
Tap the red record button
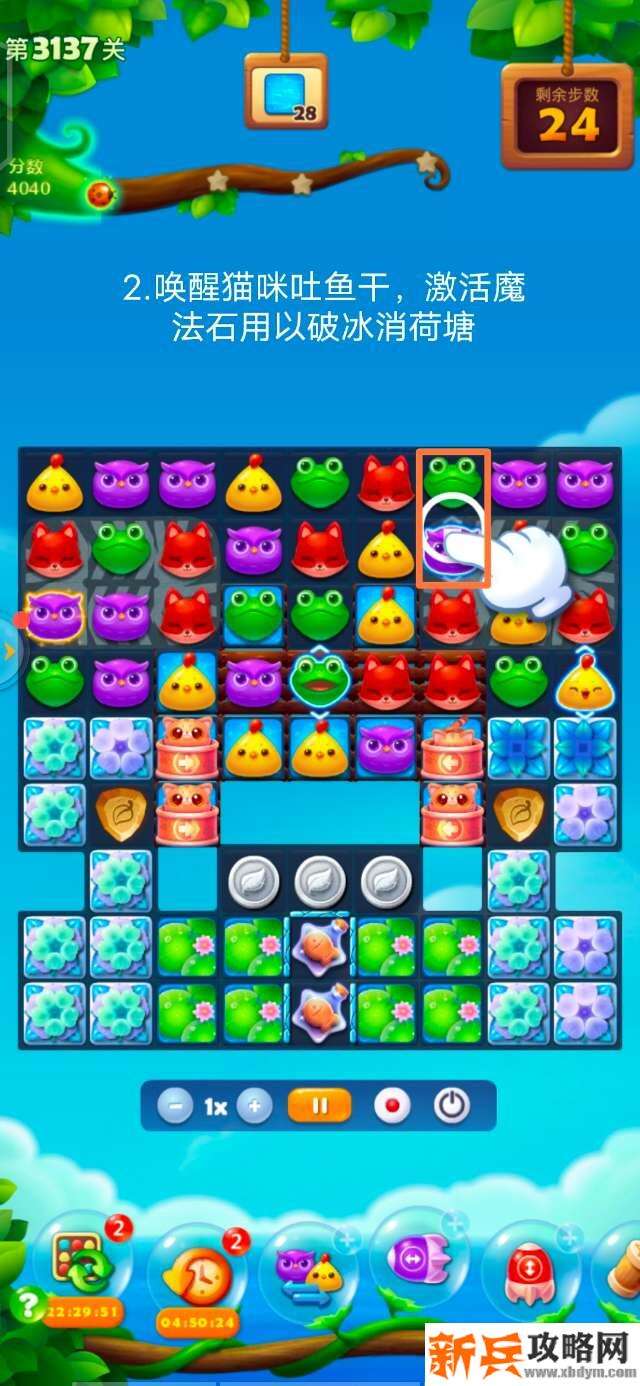392,1107
